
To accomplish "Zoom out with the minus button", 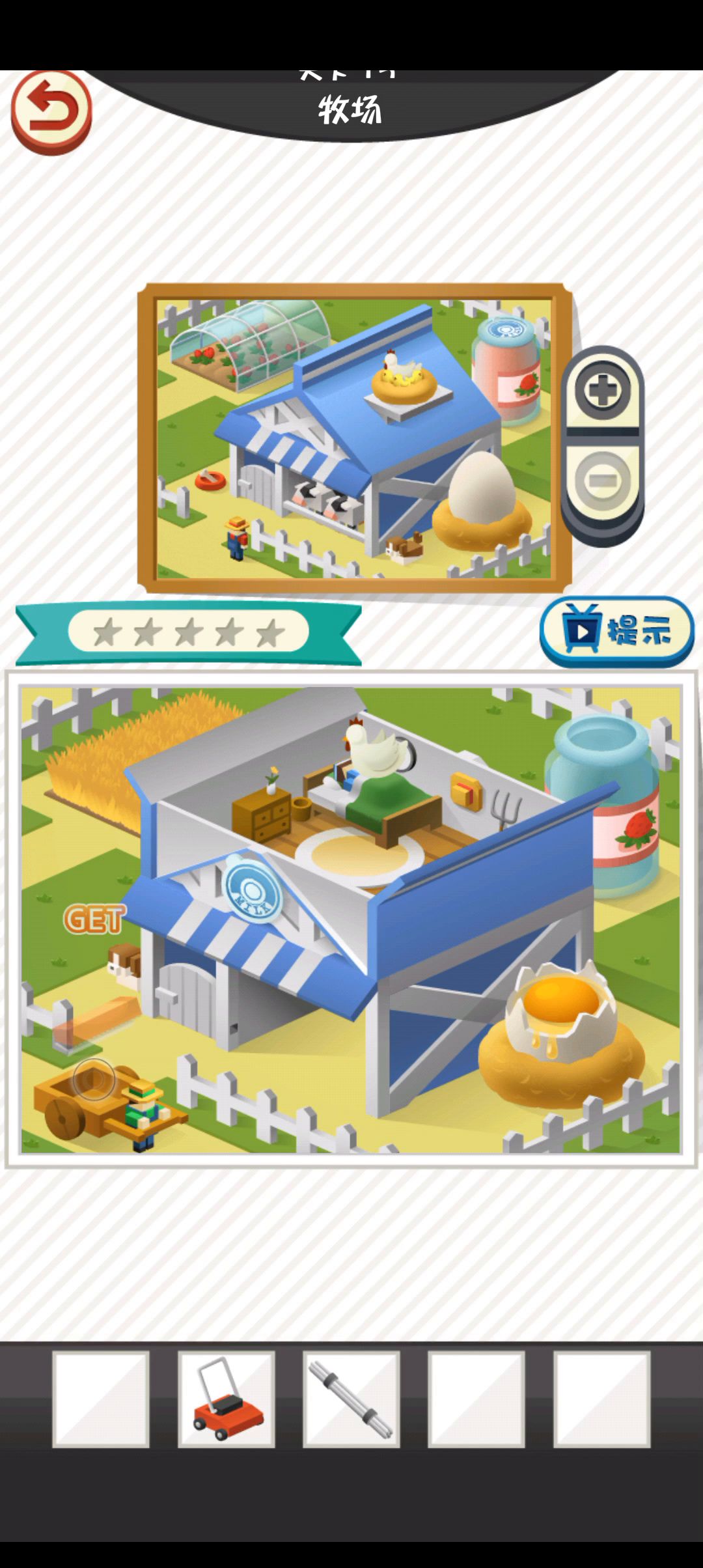I will [x=602, y=481].
